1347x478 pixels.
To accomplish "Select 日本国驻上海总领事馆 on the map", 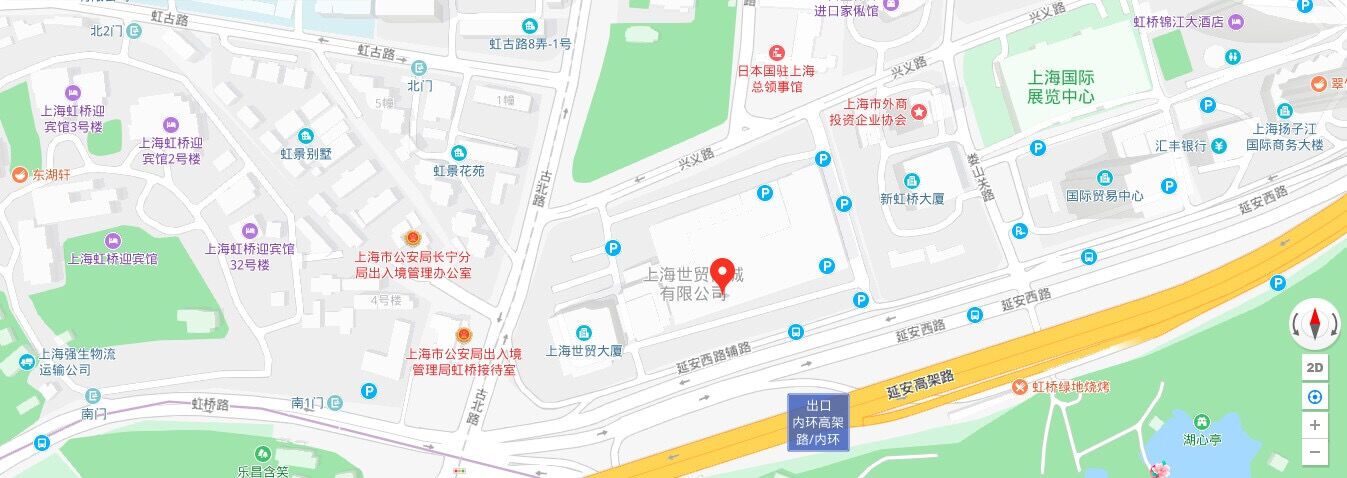I will [x=777, y=53].
